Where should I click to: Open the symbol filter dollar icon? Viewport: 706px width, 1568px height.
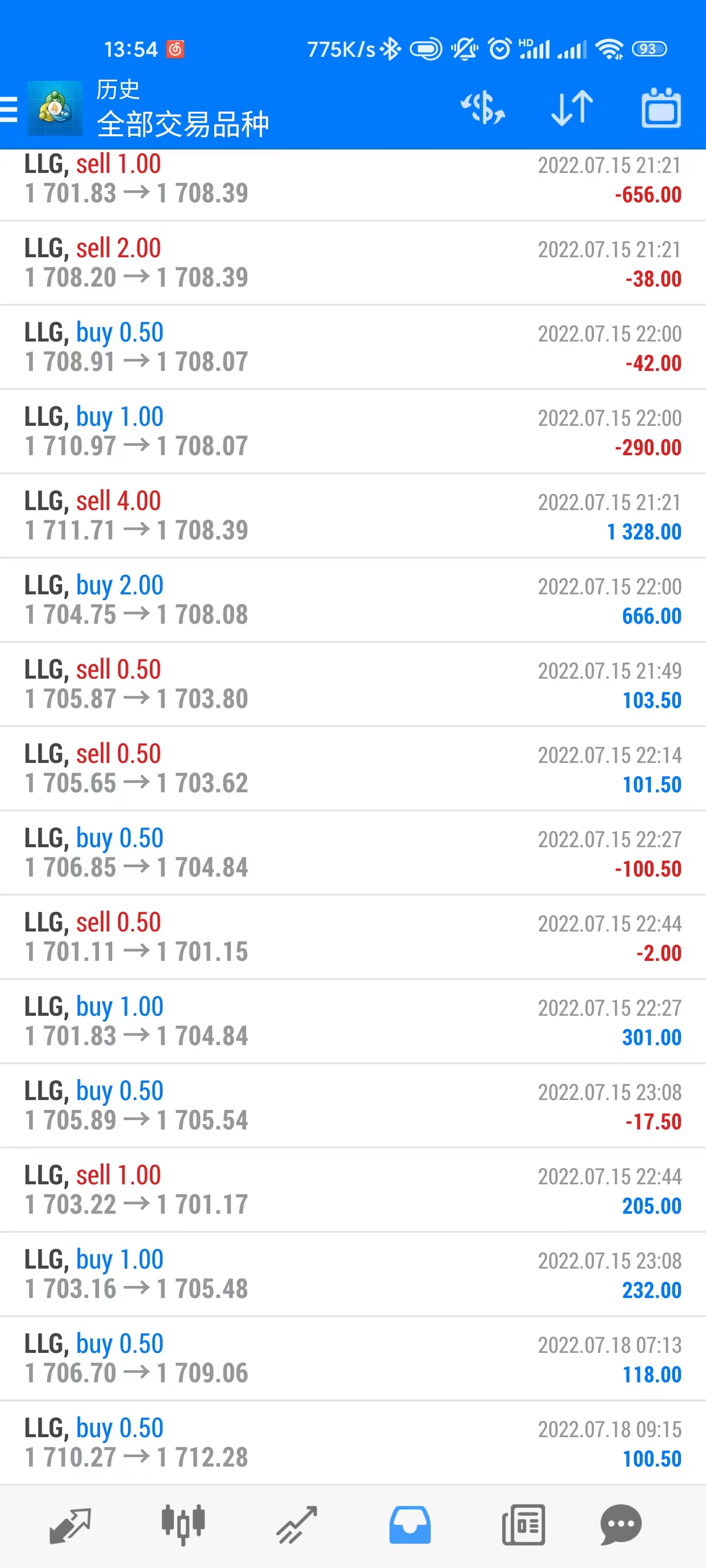(482, 108)
